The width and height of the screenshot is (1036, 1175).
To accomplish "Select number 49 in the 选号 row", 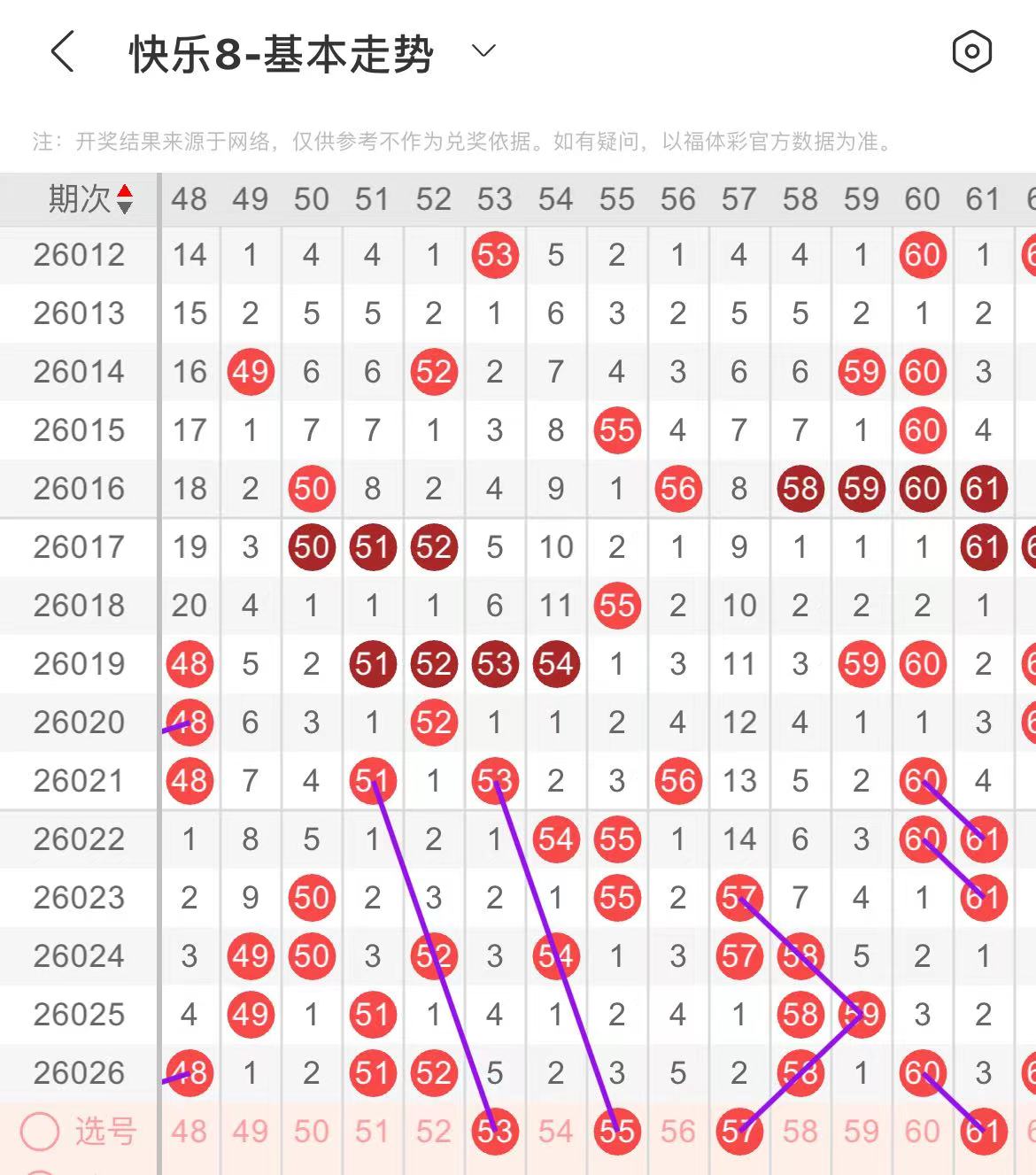I will point(250,1132).
